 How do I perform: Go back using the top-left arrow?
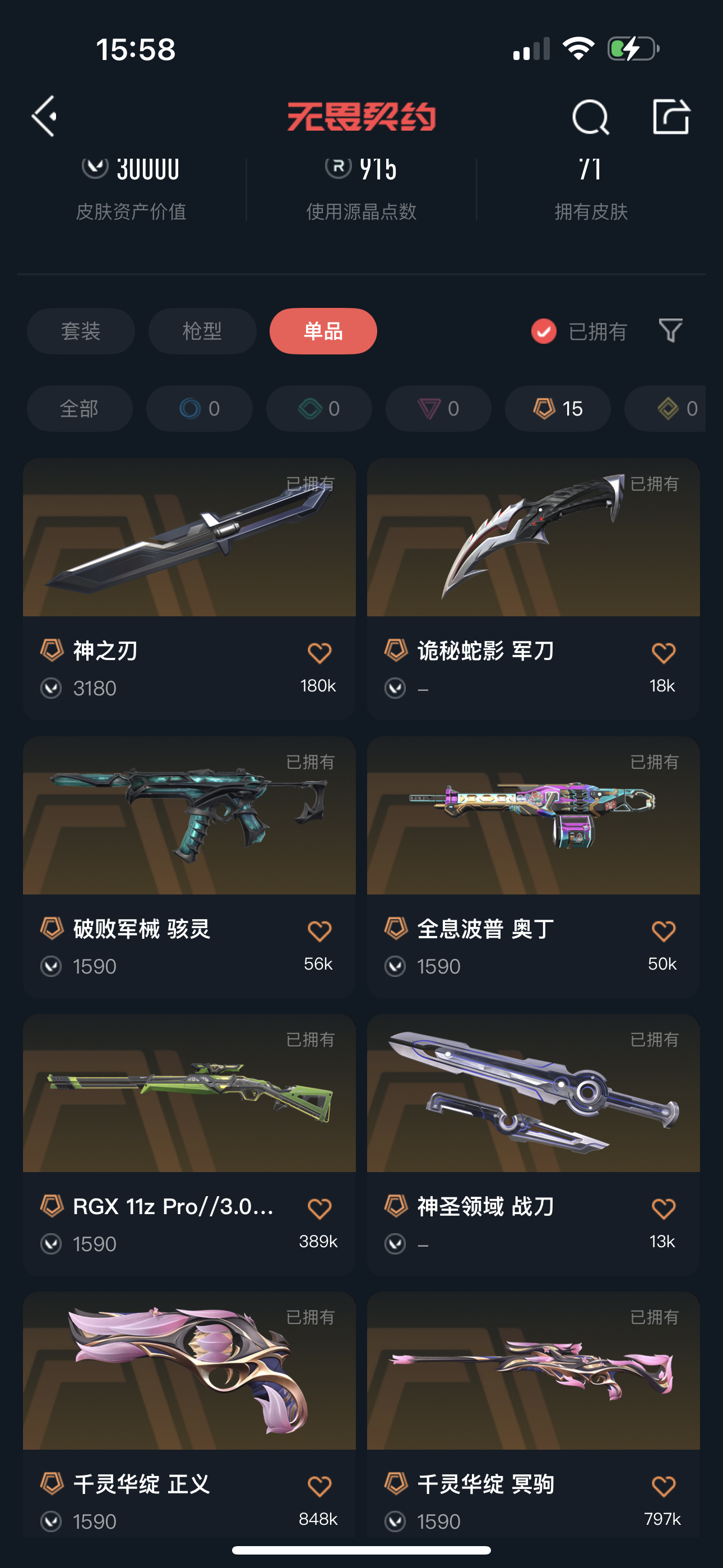(x=44, y=116)
